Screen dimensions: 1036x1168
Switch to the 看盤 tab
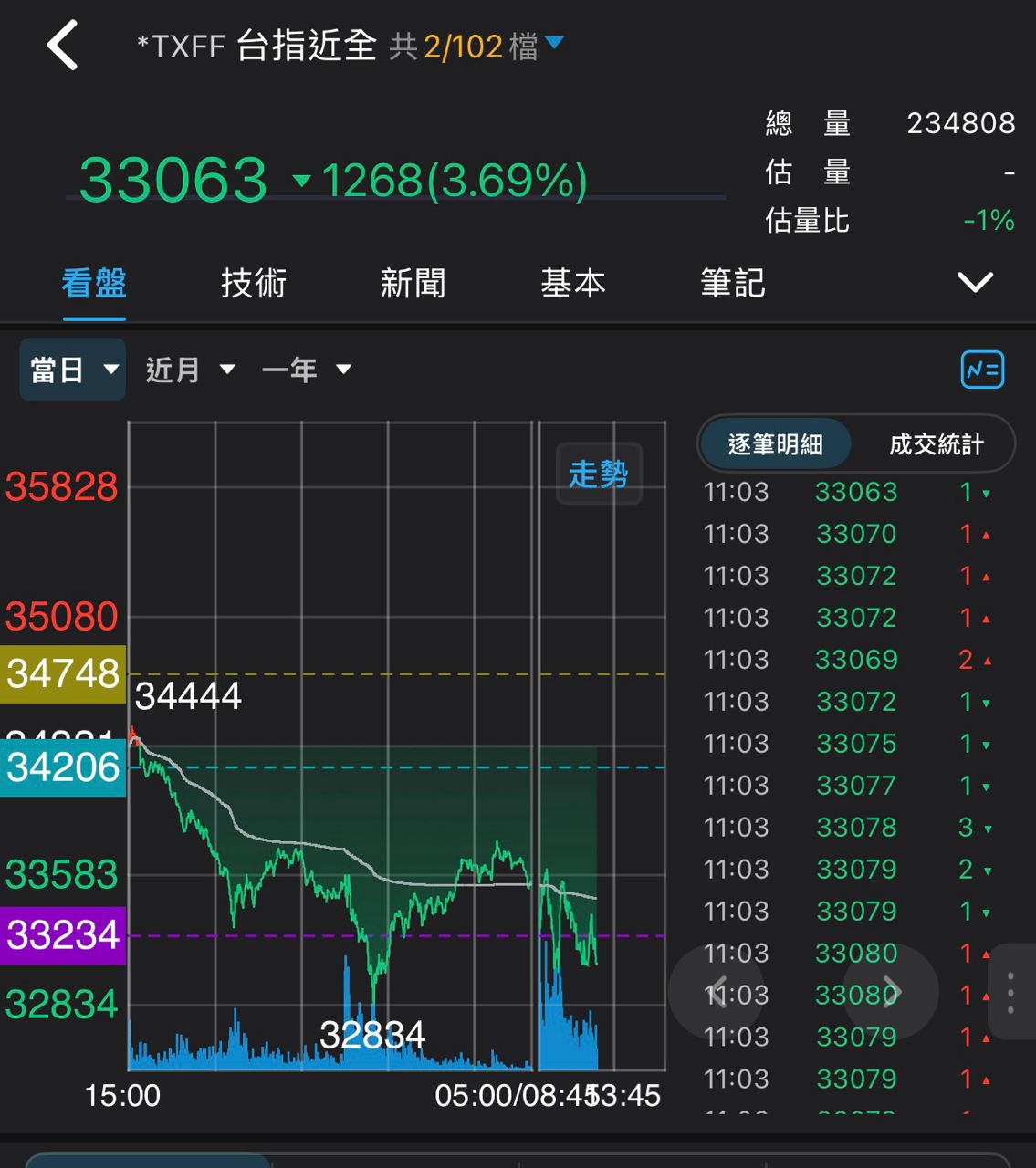tap(94, 284)
